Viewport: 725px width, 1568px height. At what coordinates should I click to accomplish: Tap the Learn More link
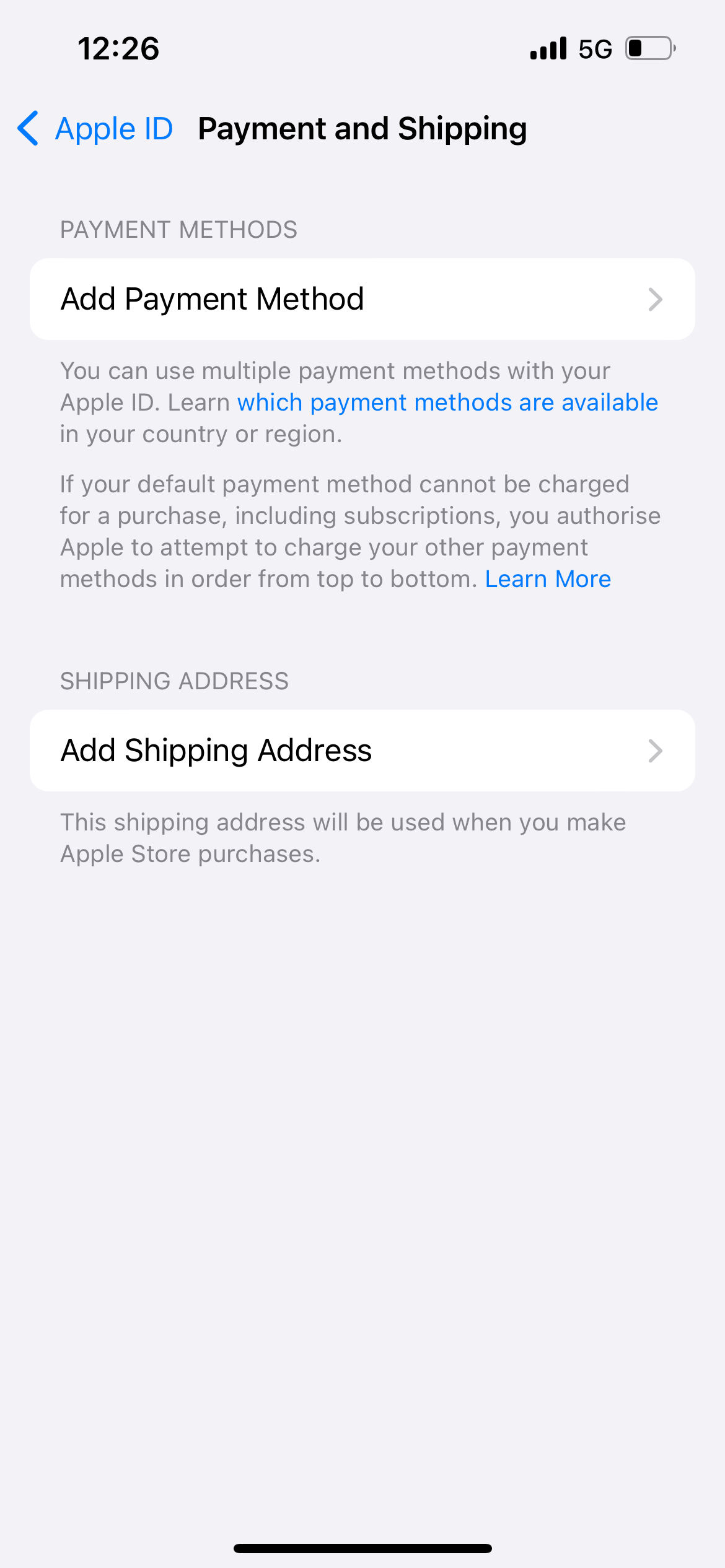548,579
